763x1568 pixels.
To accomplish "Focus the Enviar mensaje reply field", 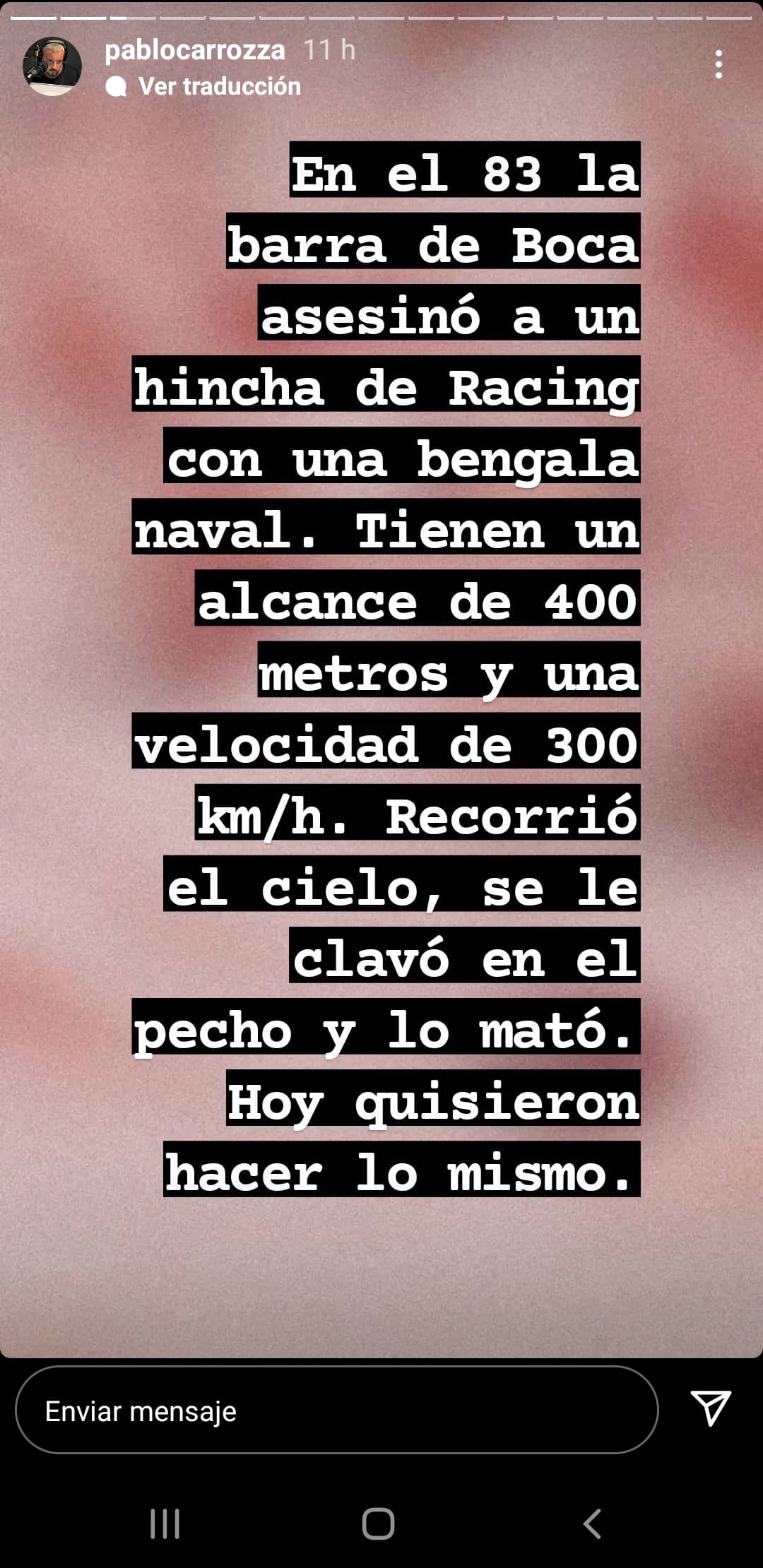I will 336,1411.
